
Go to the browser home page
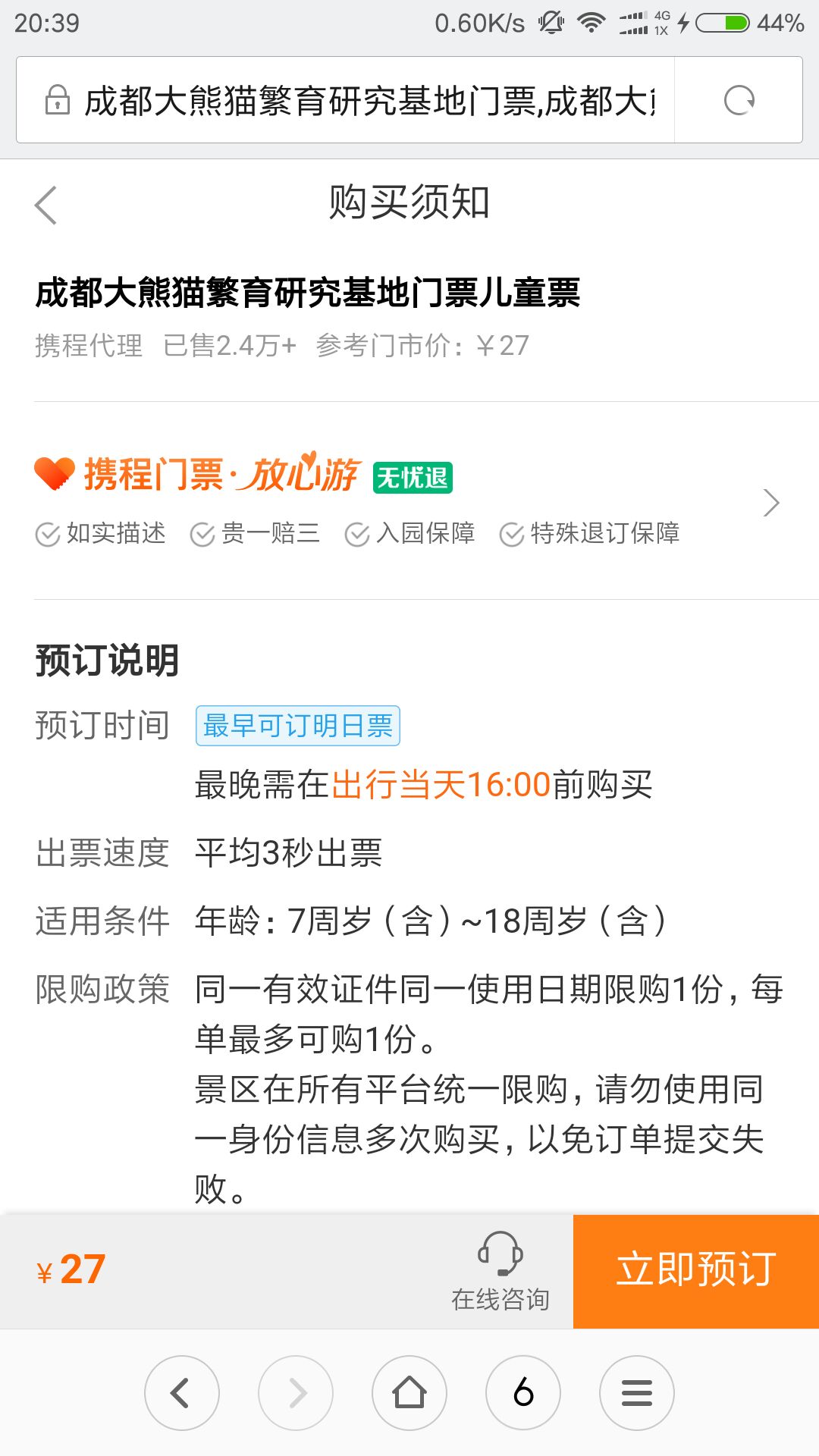click(x=409, y=1393)
